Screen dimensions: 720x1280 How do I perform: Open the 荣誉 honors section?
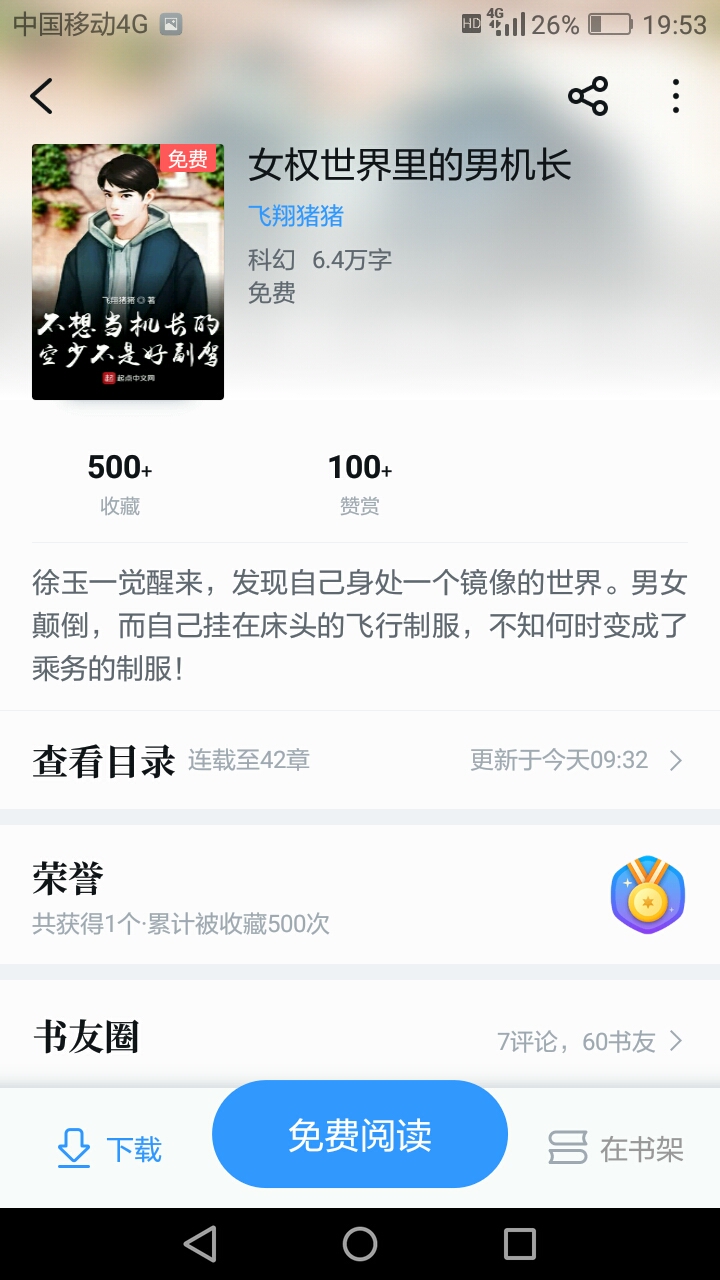tap(360, 895)
